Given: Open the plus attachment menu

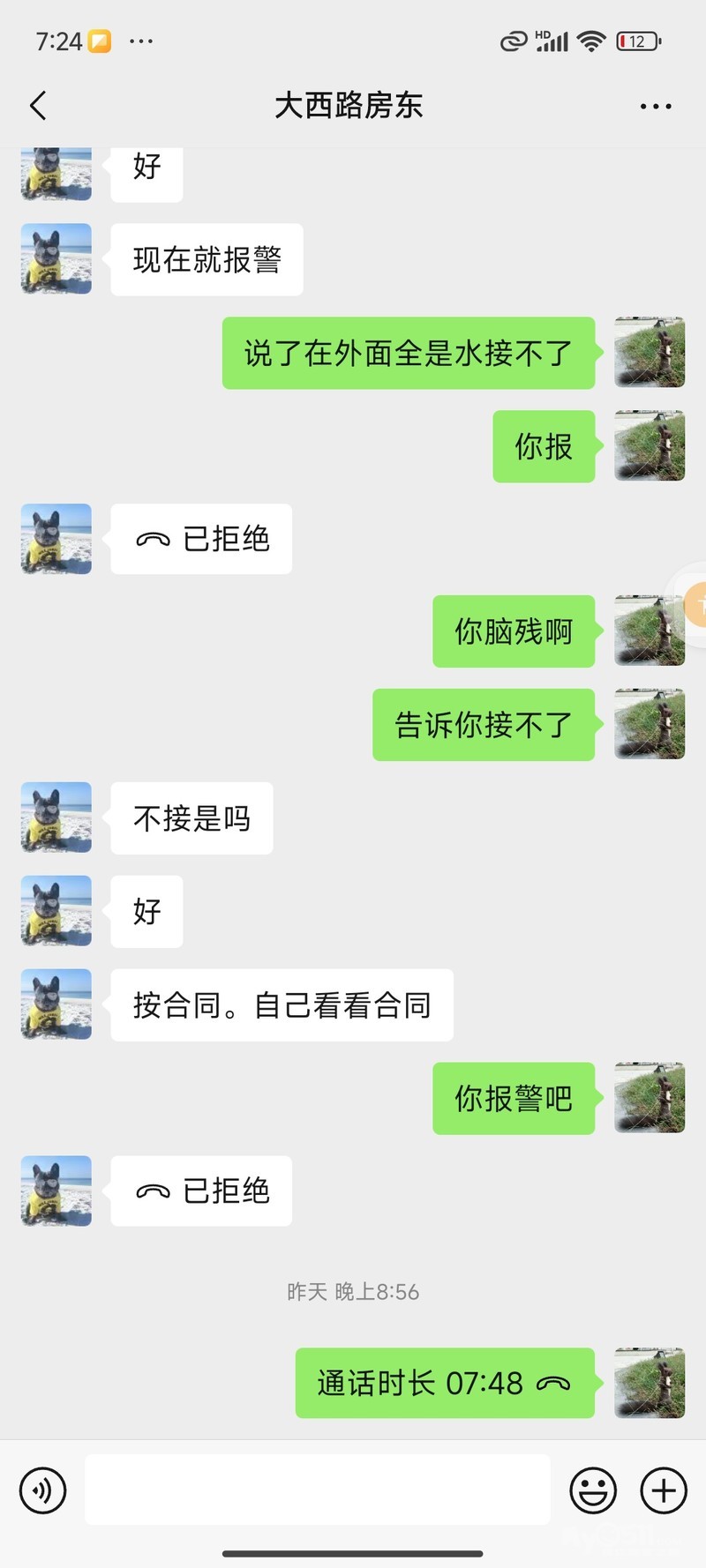Looking at the screenshot, I should click(664, 1490).
